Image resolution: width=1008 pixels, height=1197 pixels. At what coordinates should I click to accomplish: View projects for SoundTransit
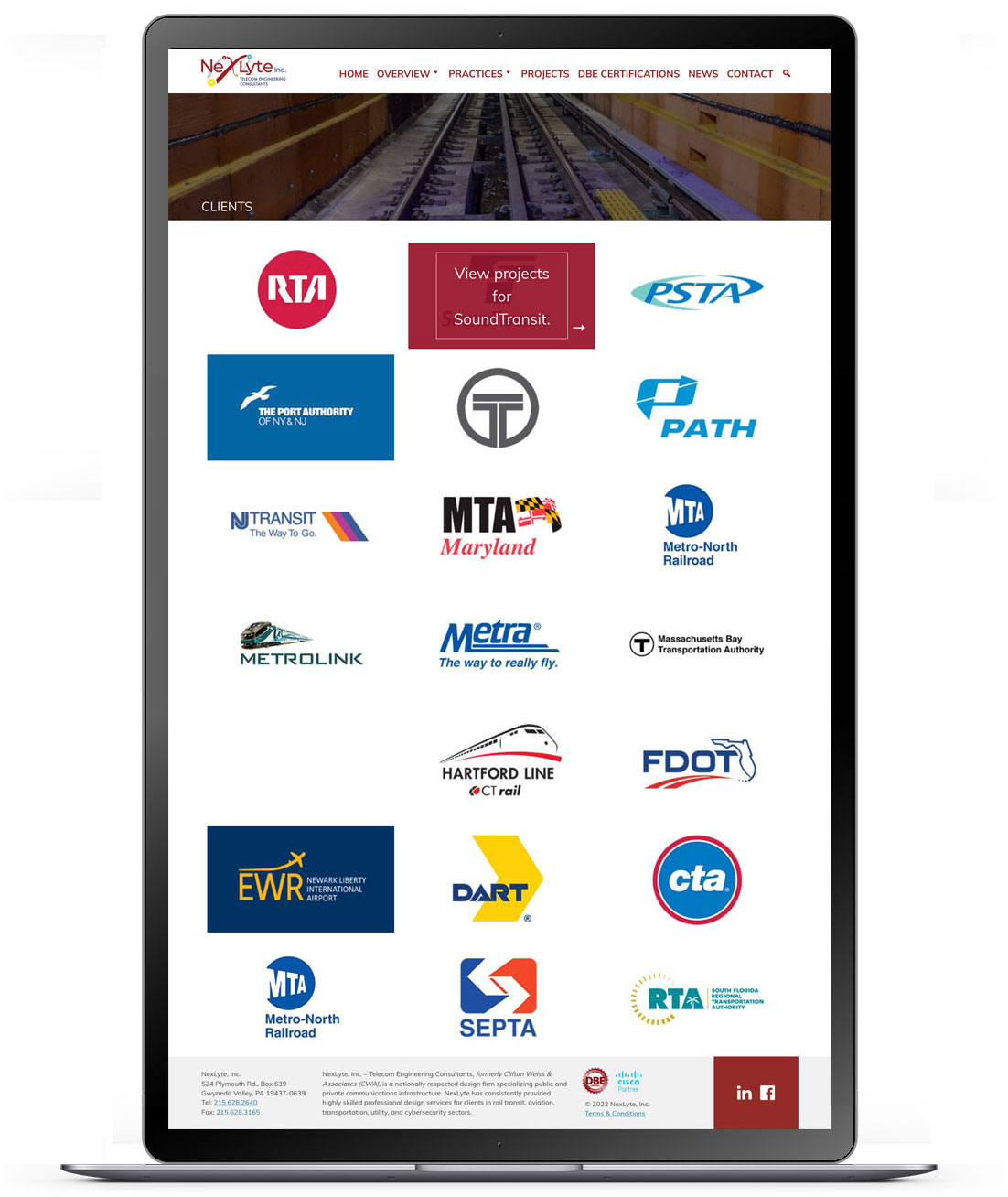[501, 296]
